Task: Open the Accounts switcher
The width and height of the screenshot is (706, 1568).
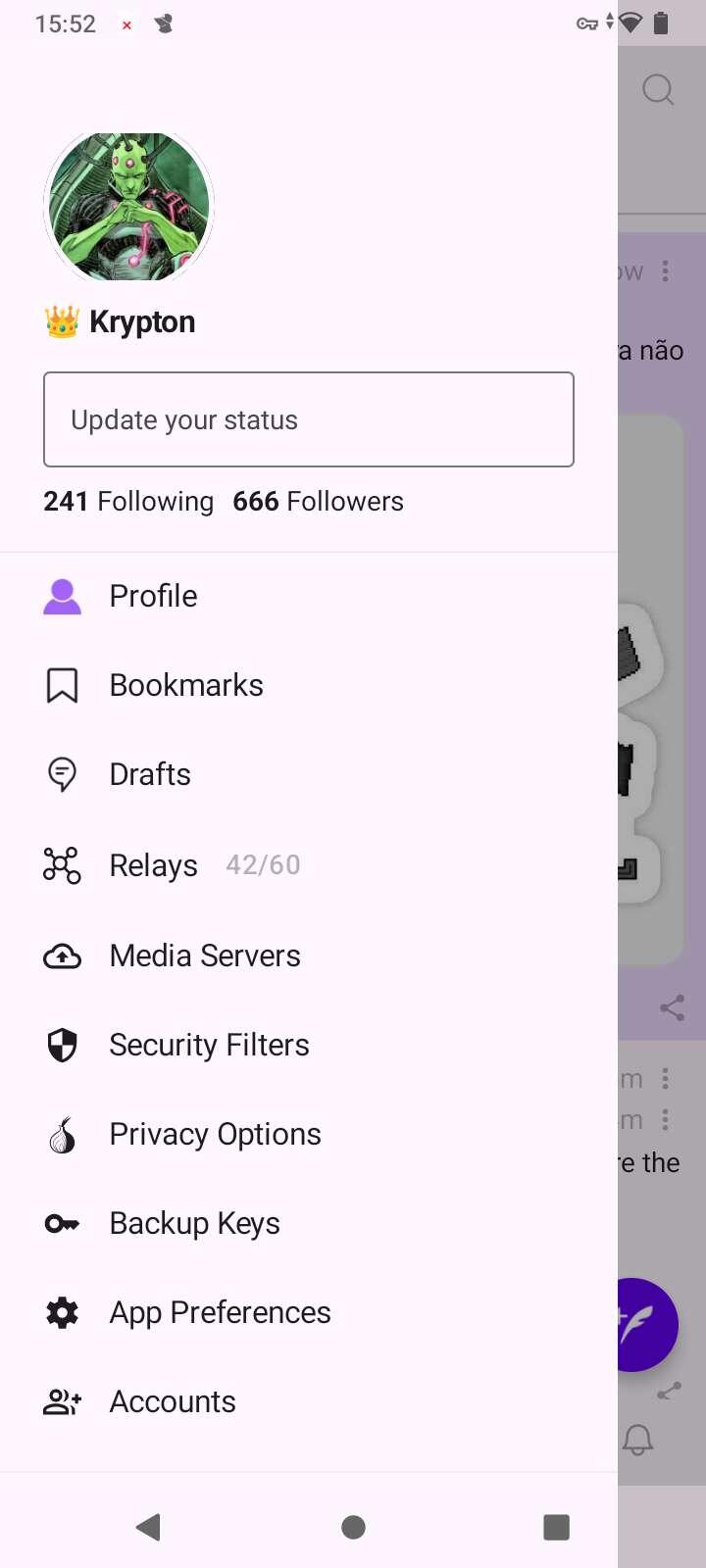Action: pos(309,1401)
